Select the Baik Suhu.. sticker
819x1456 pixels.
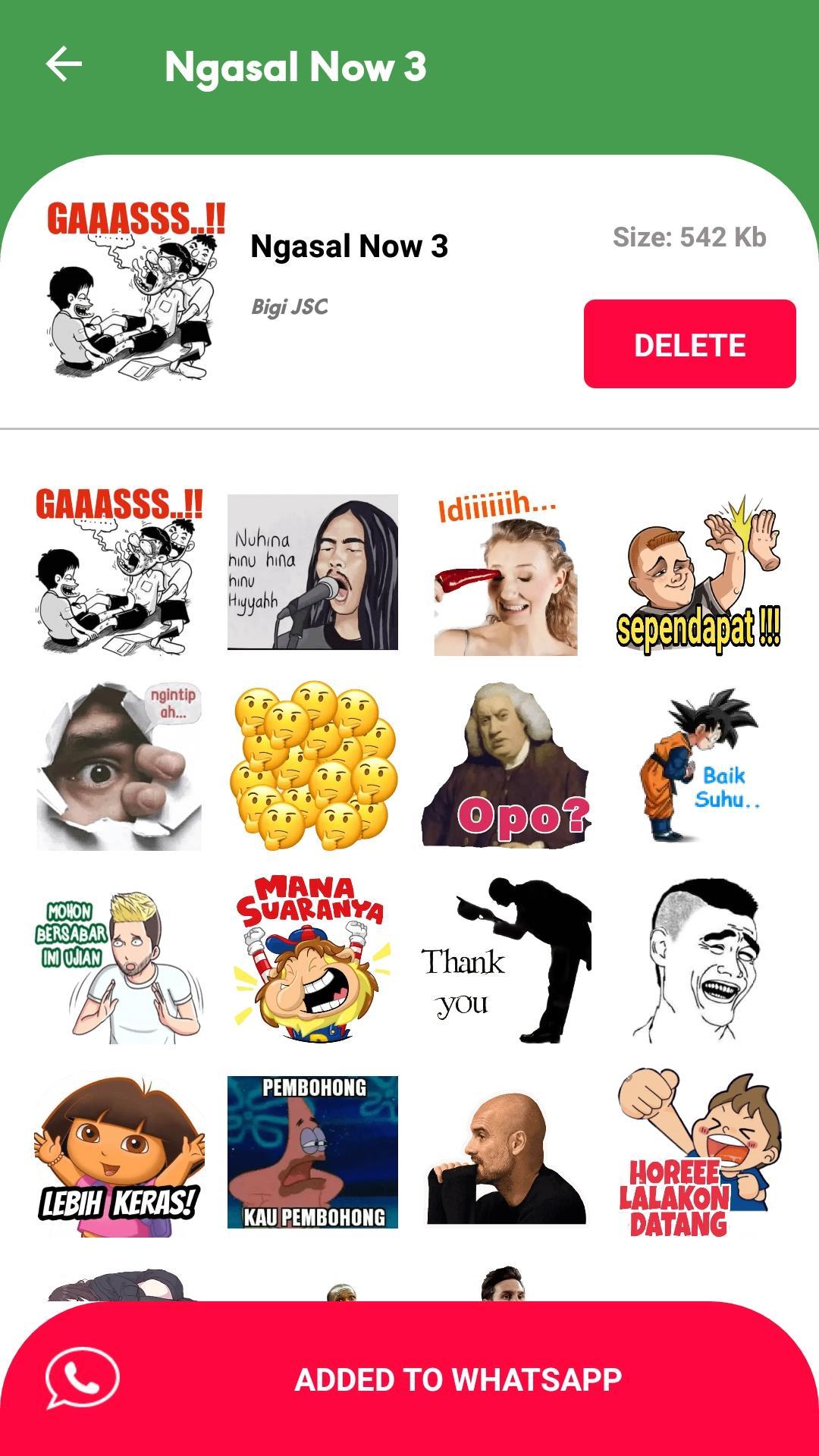(x=698, y=766)
